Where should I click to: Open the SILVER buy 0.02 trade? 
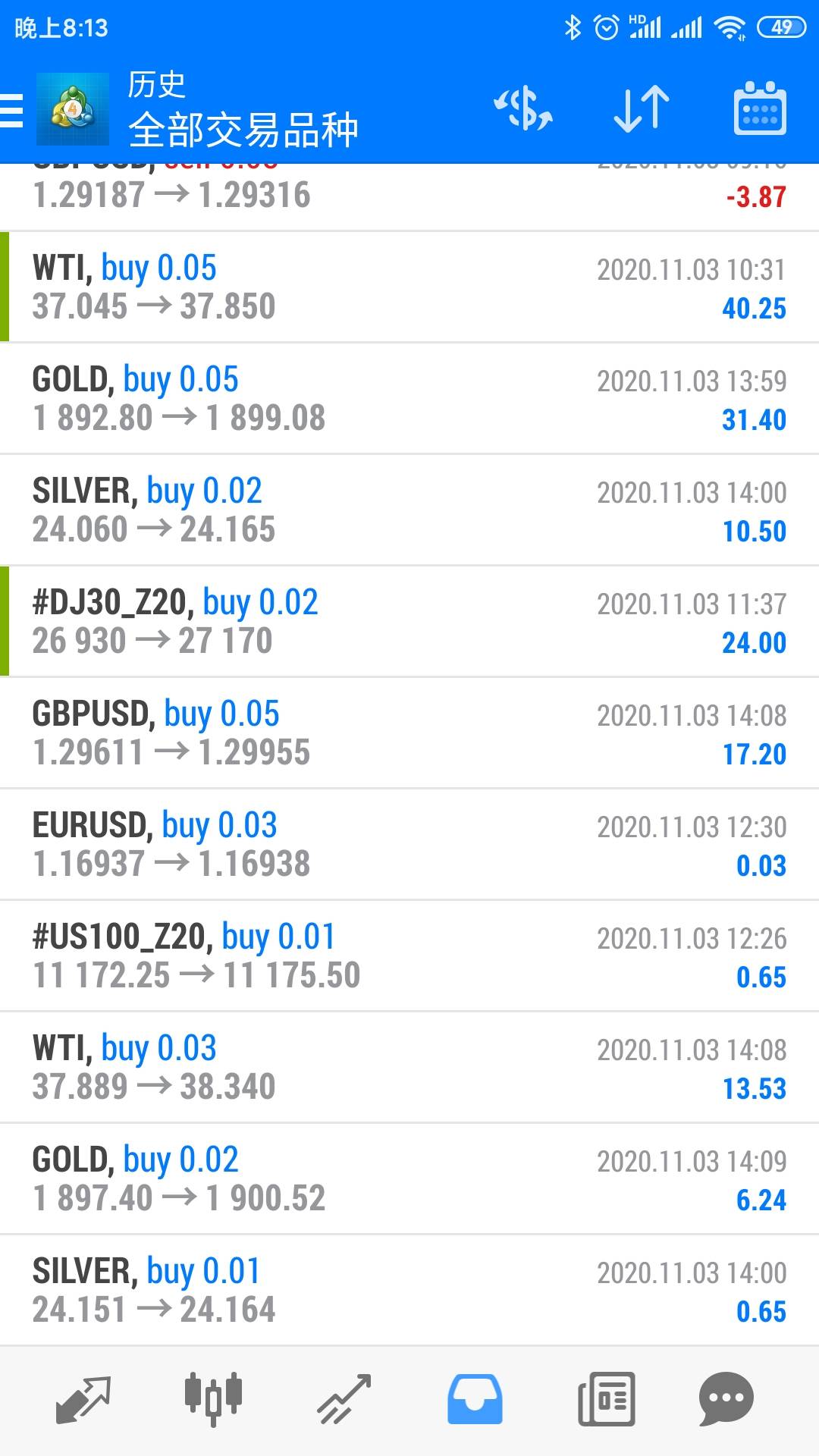click(409, 510)
